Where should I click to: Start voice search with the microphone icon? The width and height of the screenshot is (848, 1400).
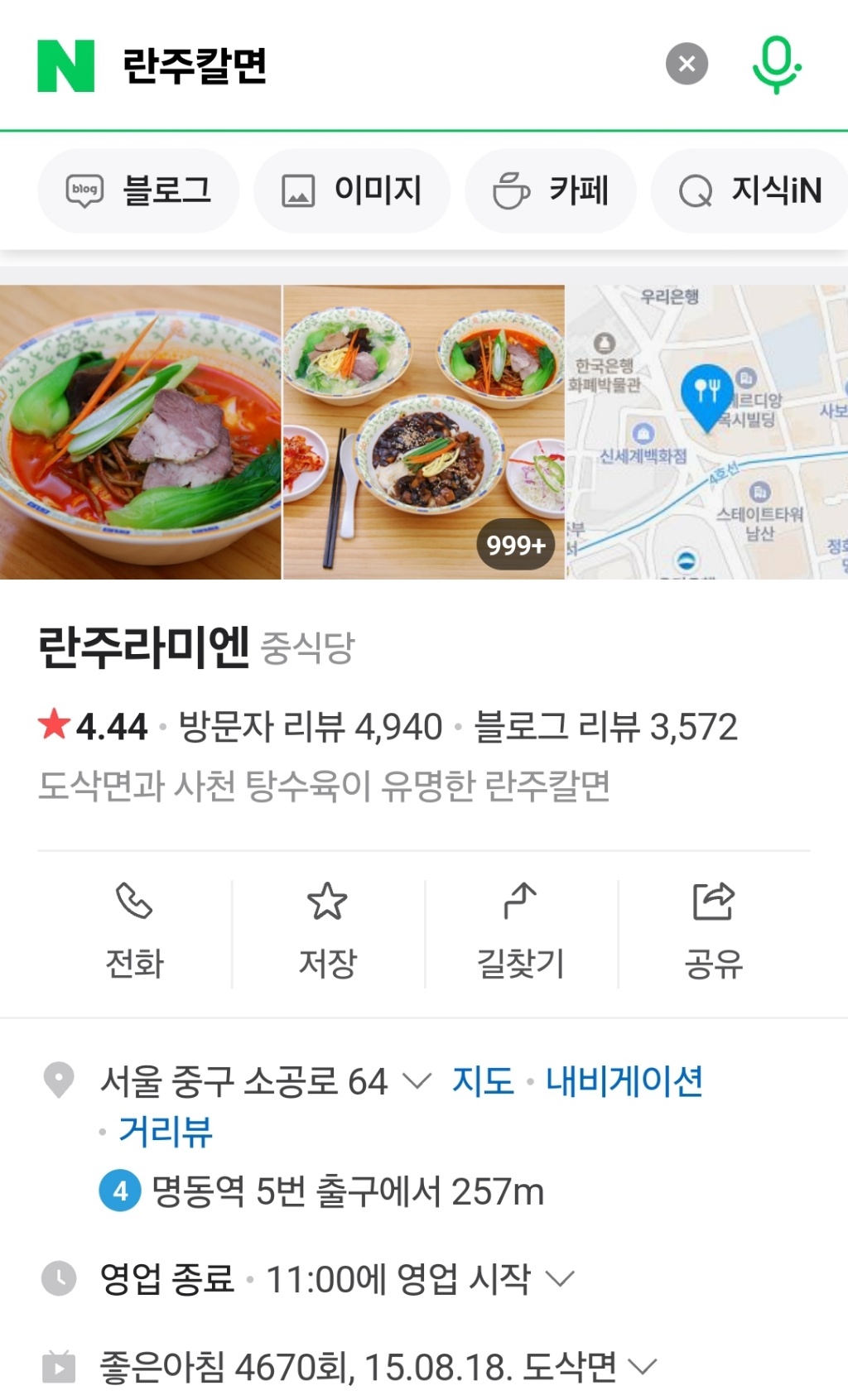[x=775, y=65]
